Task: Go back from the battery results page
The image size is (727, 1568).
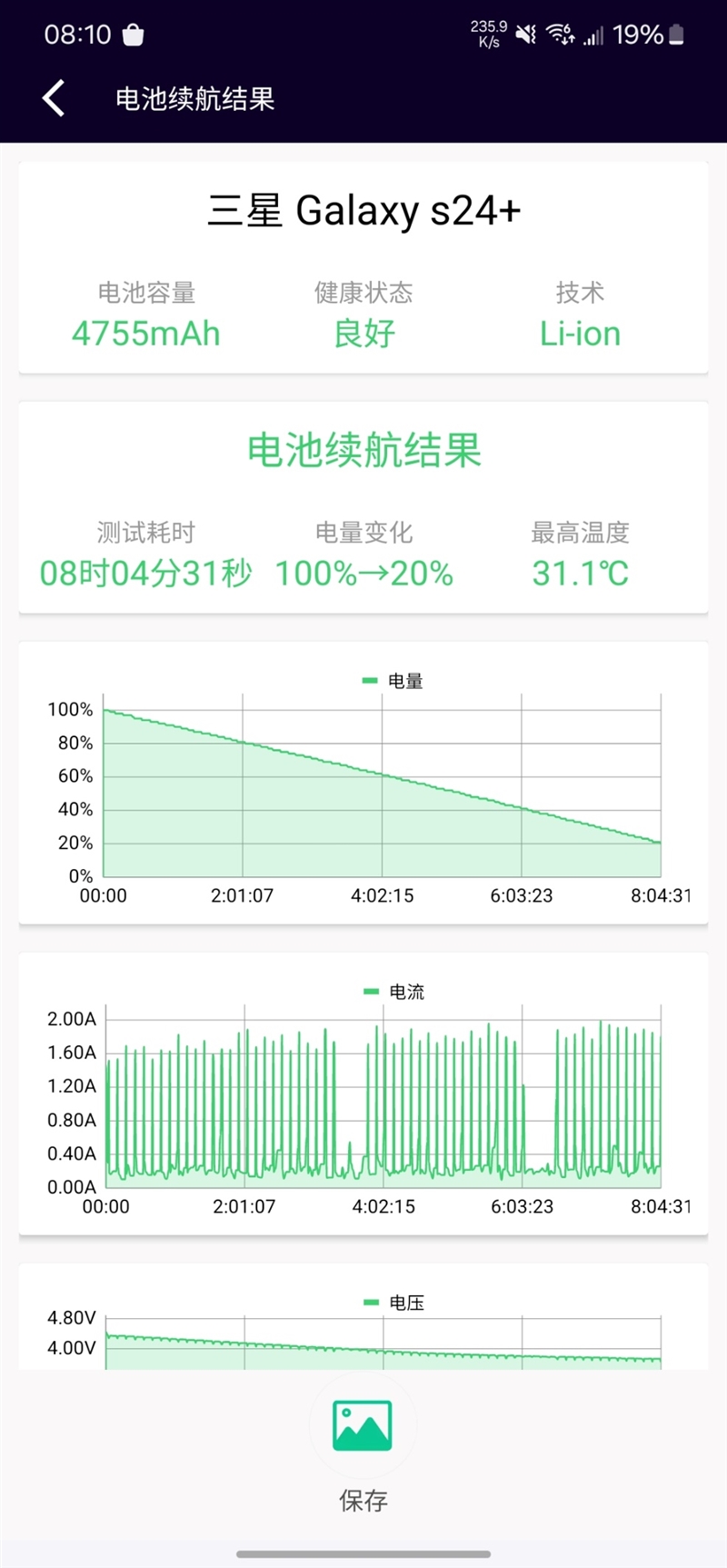Action: (x=54, y=98)
